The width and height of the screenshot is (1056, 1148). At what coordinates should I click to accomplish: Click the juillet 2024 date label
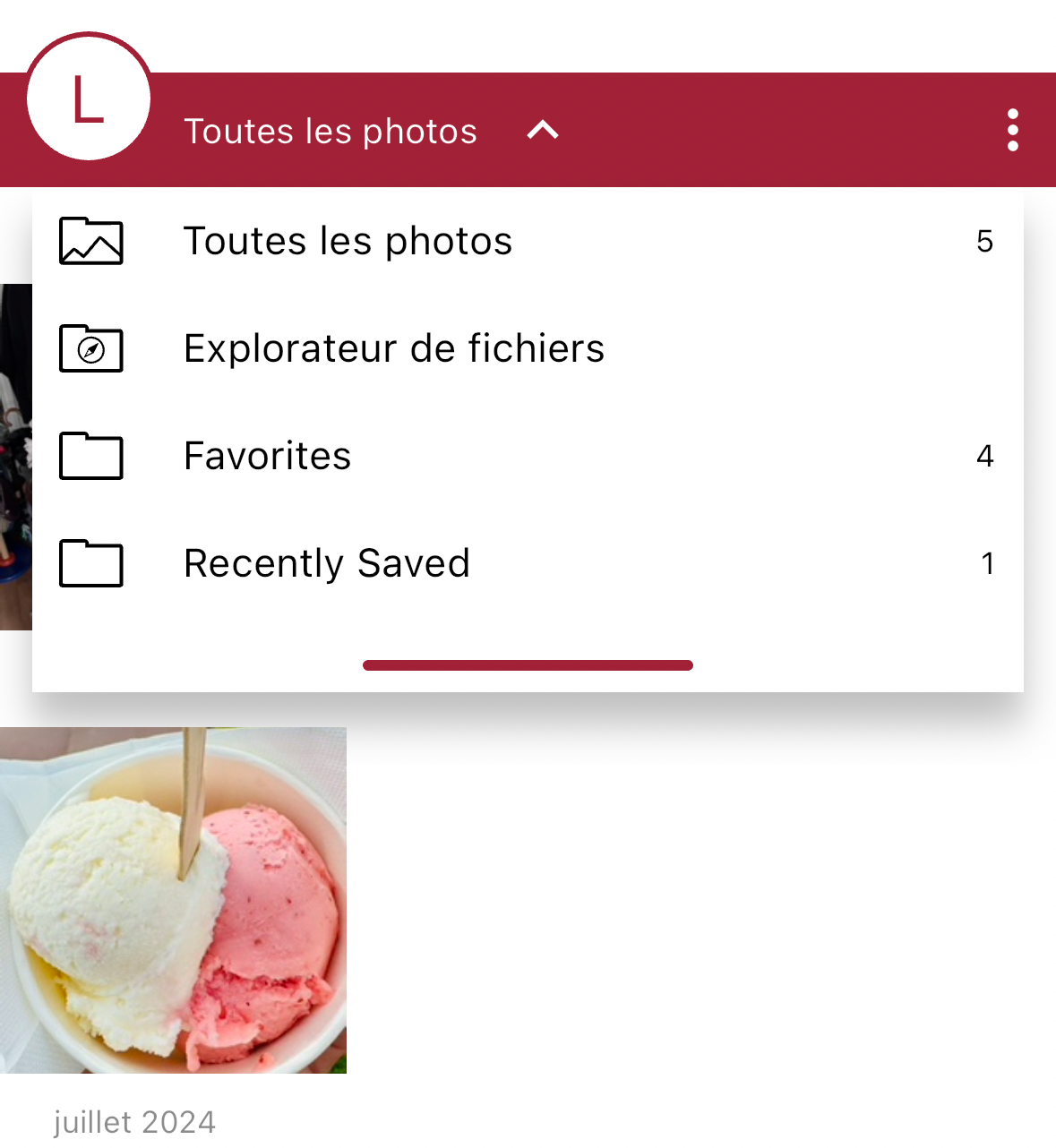[x=134, y=1121]
